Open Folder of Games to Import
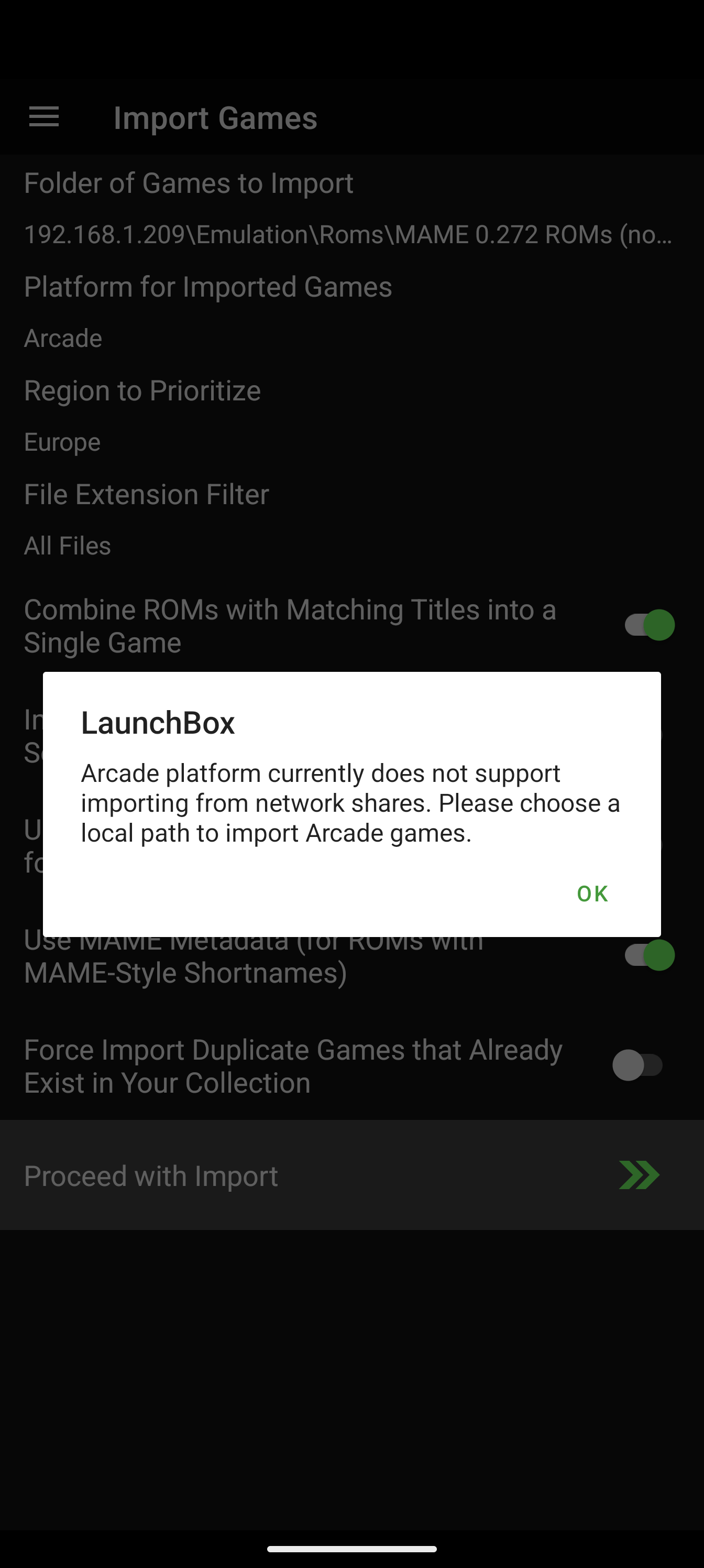The height and width of the screenshot is (1568, 704). pyautogui.click(x=351, y=208)
